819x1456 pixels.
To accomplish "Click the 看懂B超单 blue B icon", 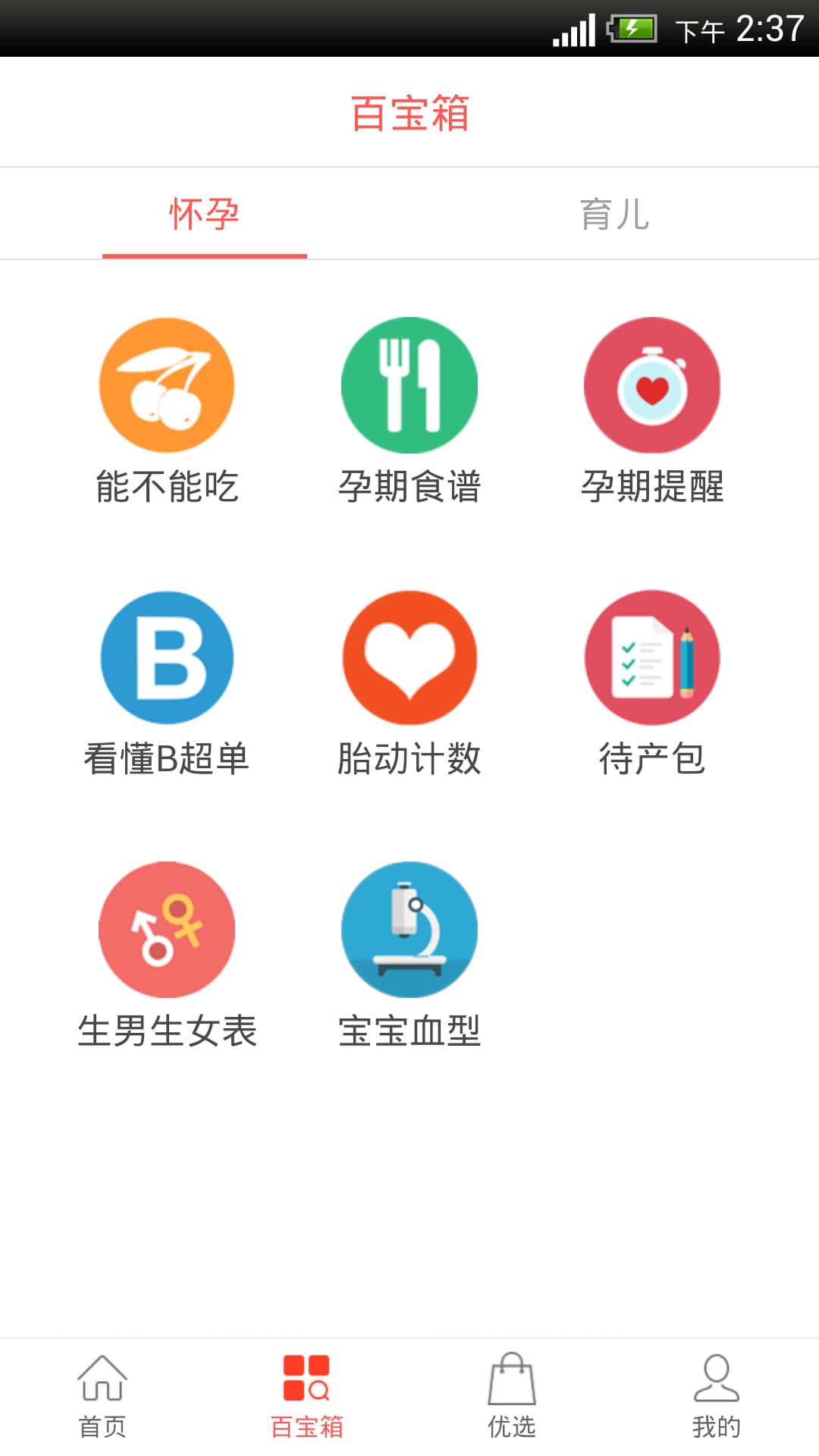I will (x=167, y=657).
